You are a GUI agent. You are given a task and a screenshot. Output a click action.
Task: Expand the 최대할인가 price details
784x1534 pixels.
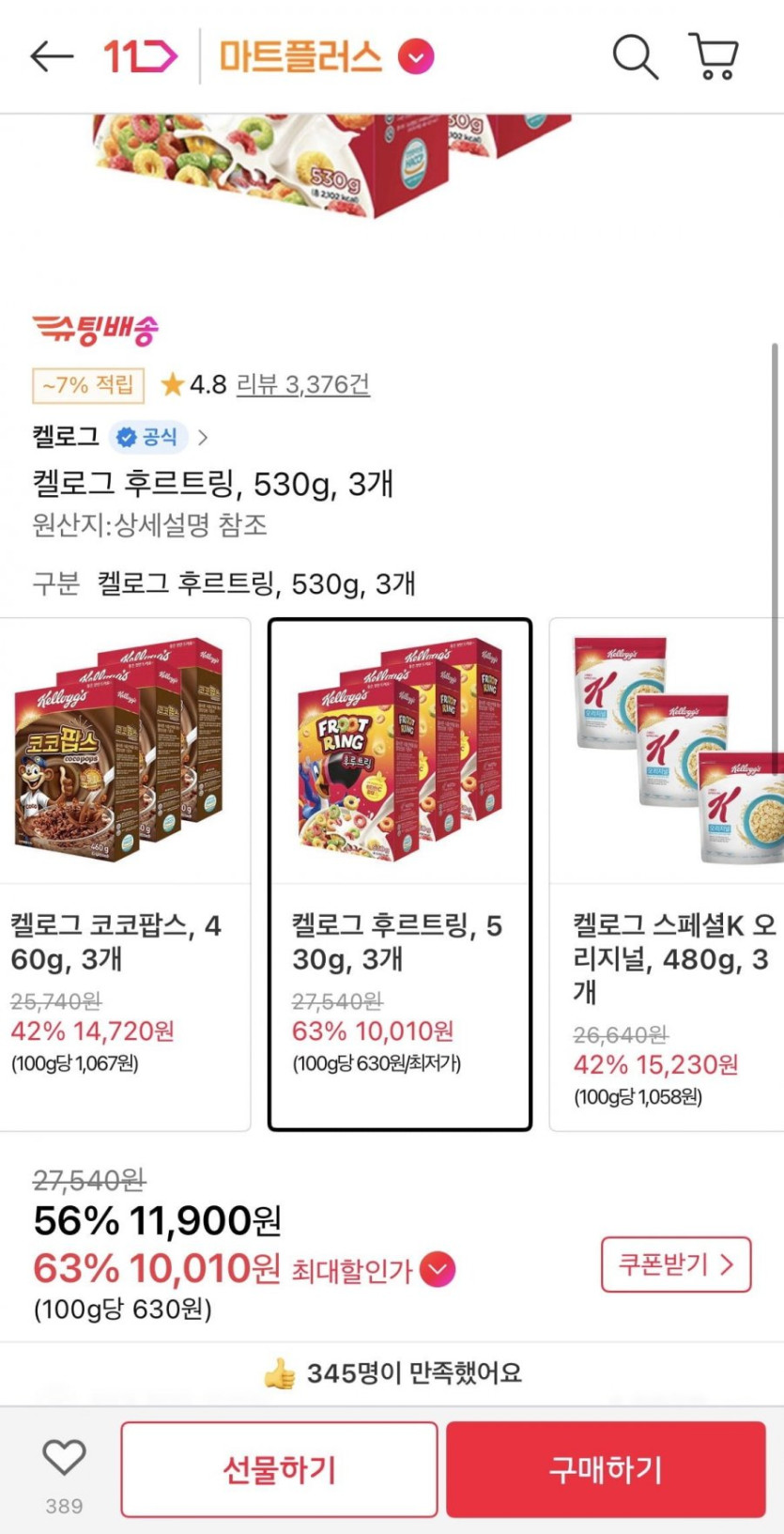438,1270
